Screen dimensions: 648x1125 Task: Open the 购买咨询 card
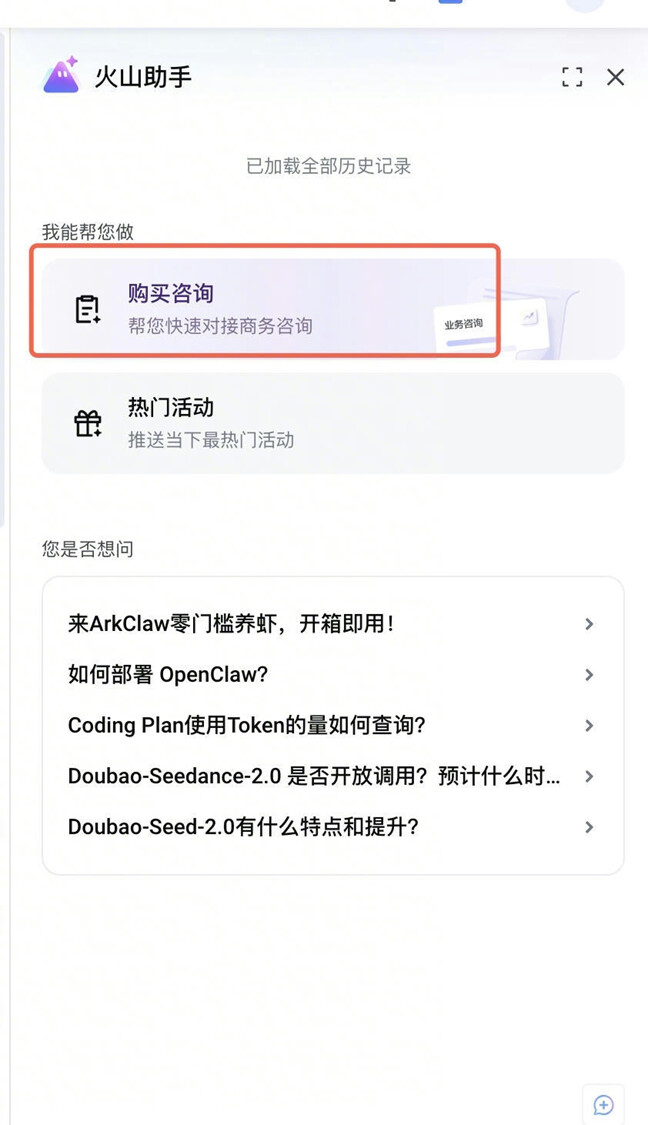pos(265,308)
